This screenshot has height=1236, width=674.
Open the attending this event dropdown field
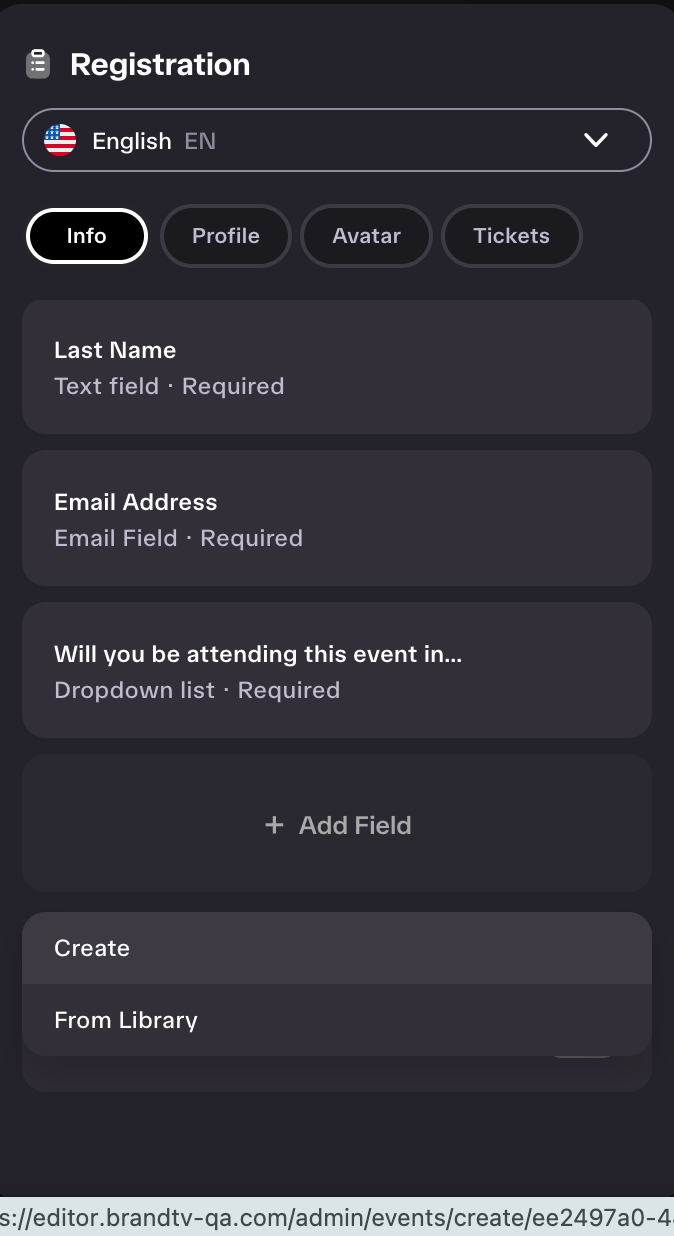pos(337,670)
